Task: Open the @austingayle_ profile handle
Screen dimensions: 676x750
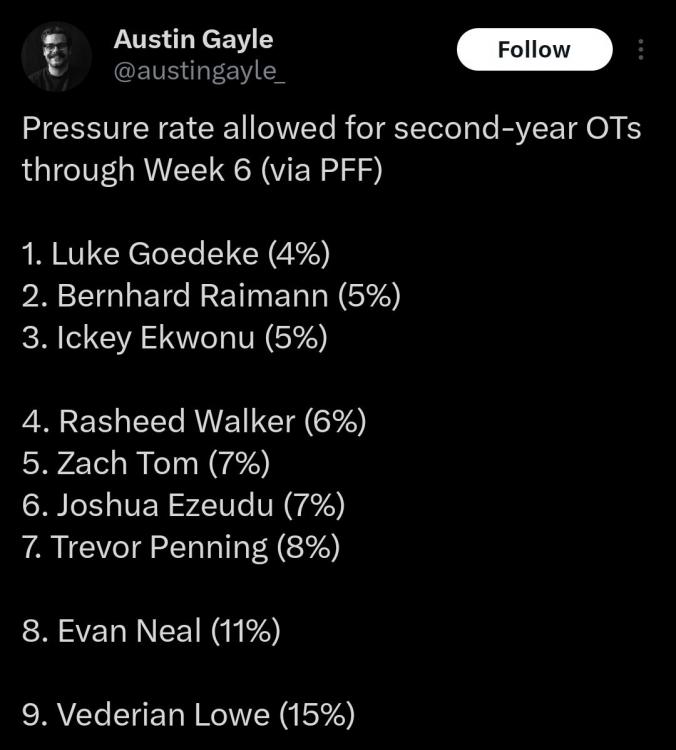Action: pos(199,73)
